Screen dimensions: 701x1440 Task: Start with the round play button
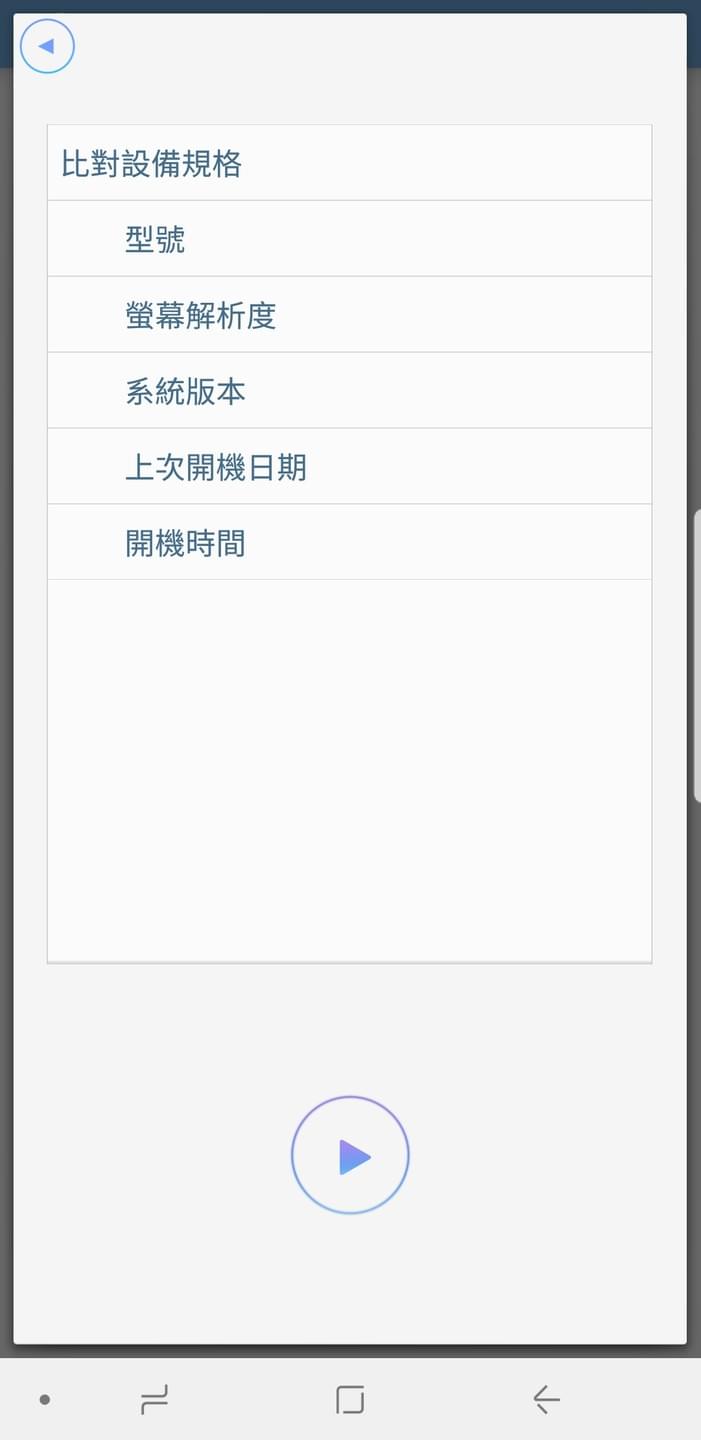[350, 1156]
